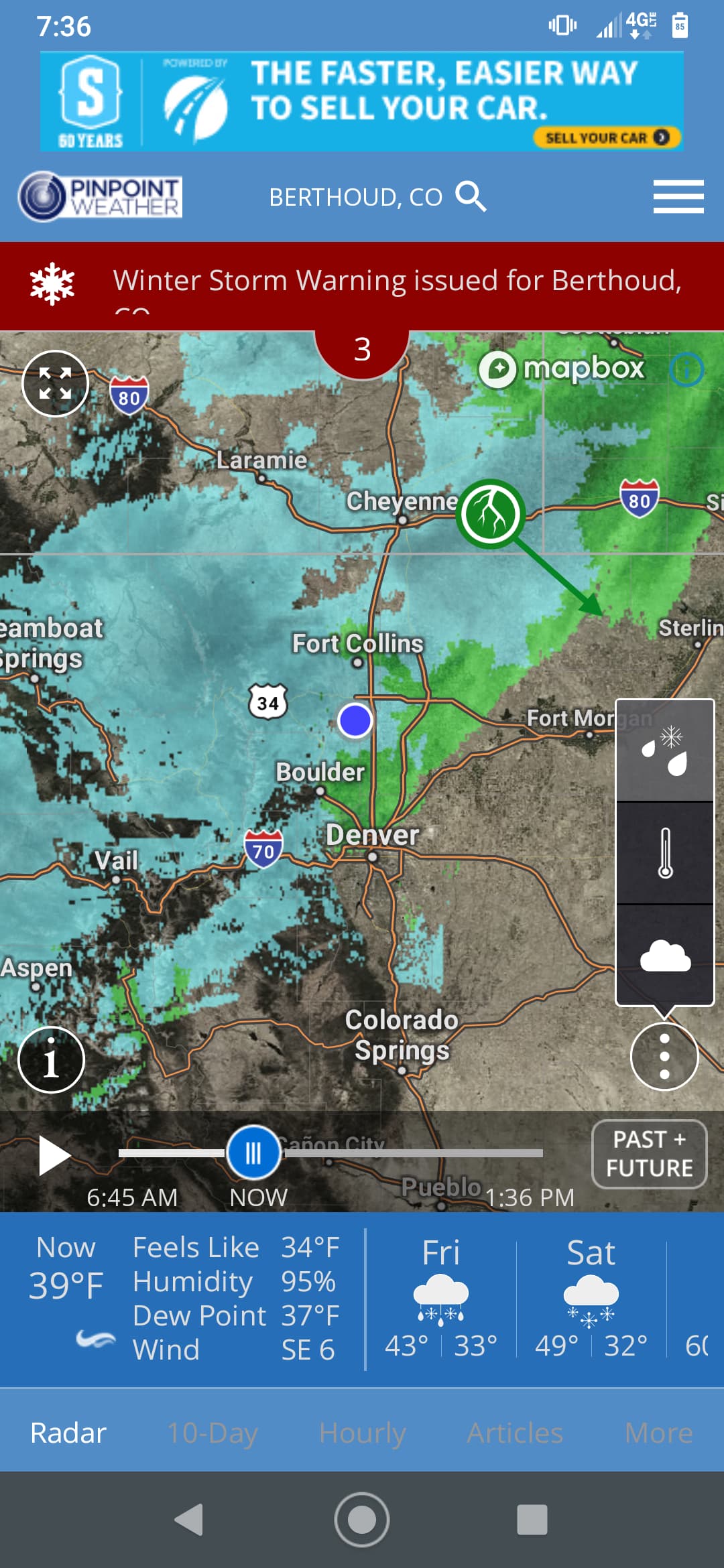724x1568 pixels.
Task: Open the sell your car ad banner
Action: click(x=362, y=101)
